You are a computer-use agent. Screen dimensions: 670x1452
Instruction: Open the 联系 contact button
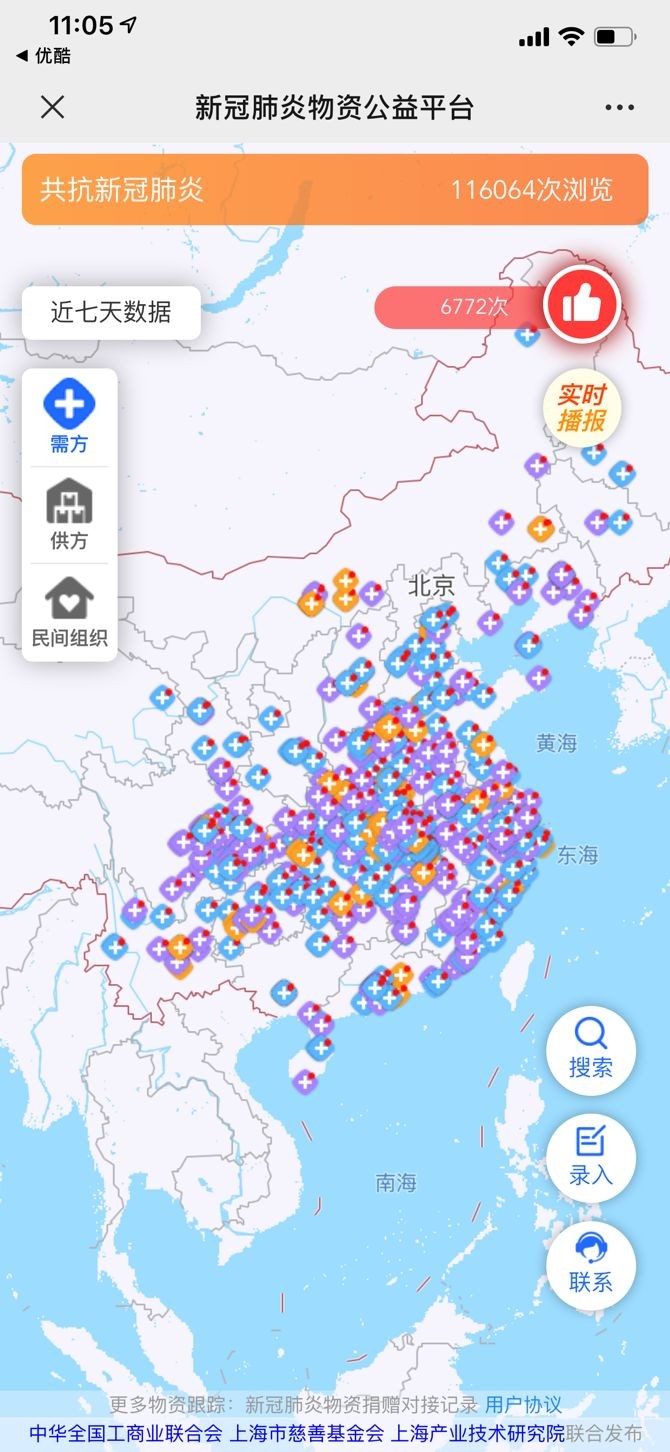(x=590, y=1265)
